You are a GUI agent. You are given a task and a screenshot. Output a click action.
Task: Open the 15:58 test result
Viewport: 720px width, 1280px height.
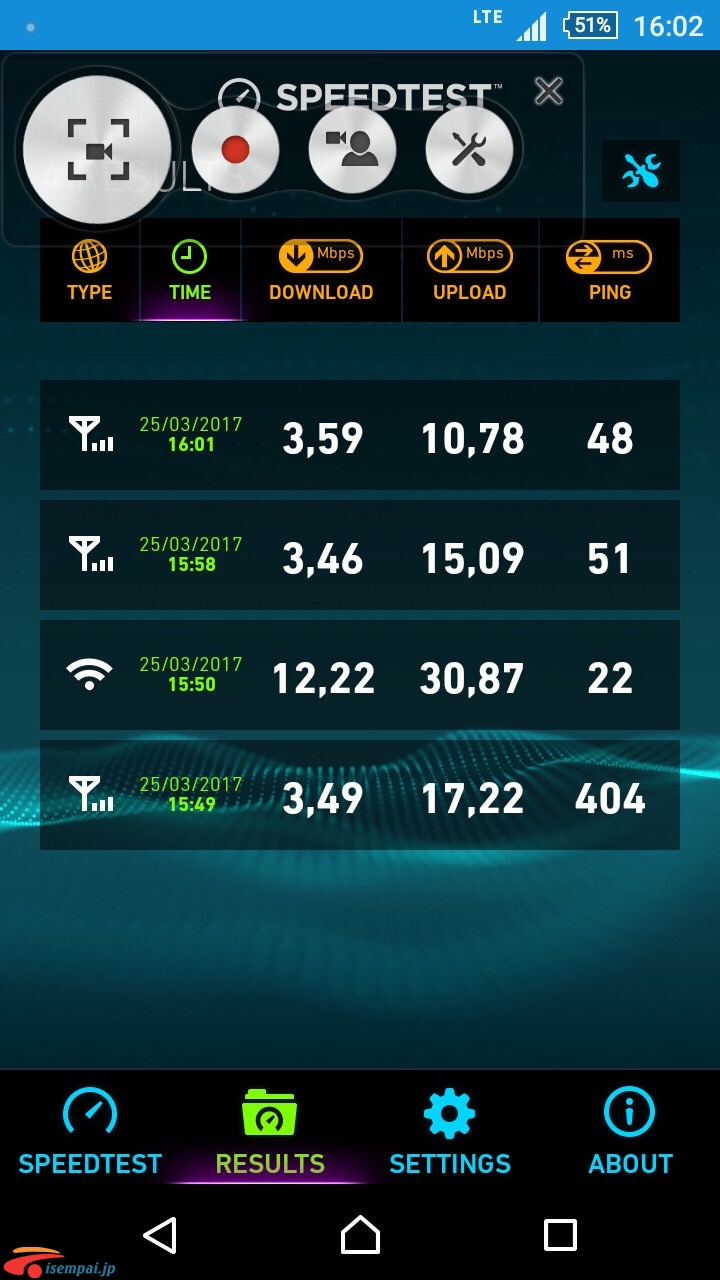[x=360, y=555]
